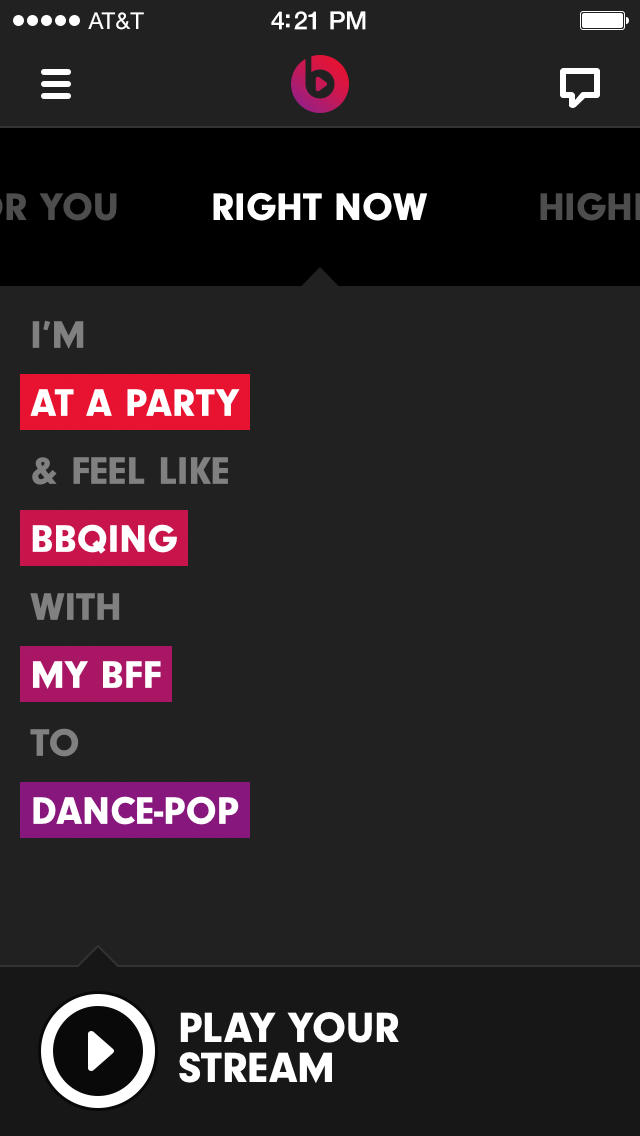The width and height of the screenshot is (640, 1136).
Task: Change the 'Dance-Pop' genre choice
Action: point(135,810)
